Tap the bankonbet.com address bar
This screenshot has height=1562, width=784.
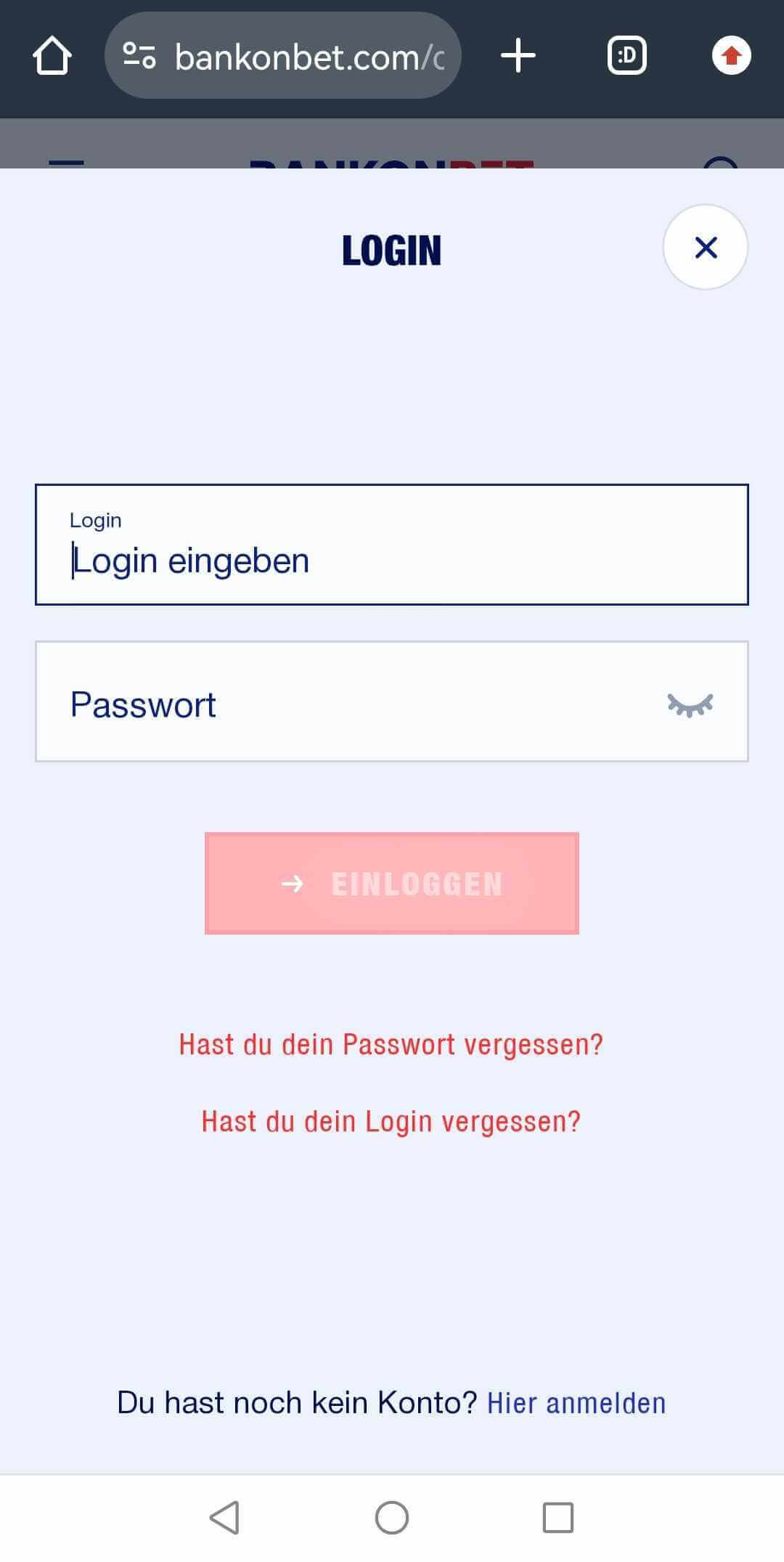(x=283, y=56)
